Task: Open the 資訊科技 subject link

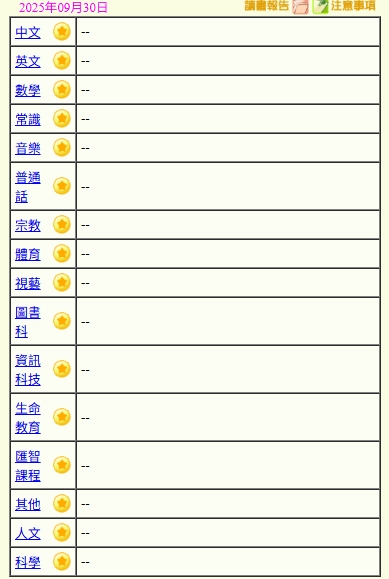Action: [28, 370]
